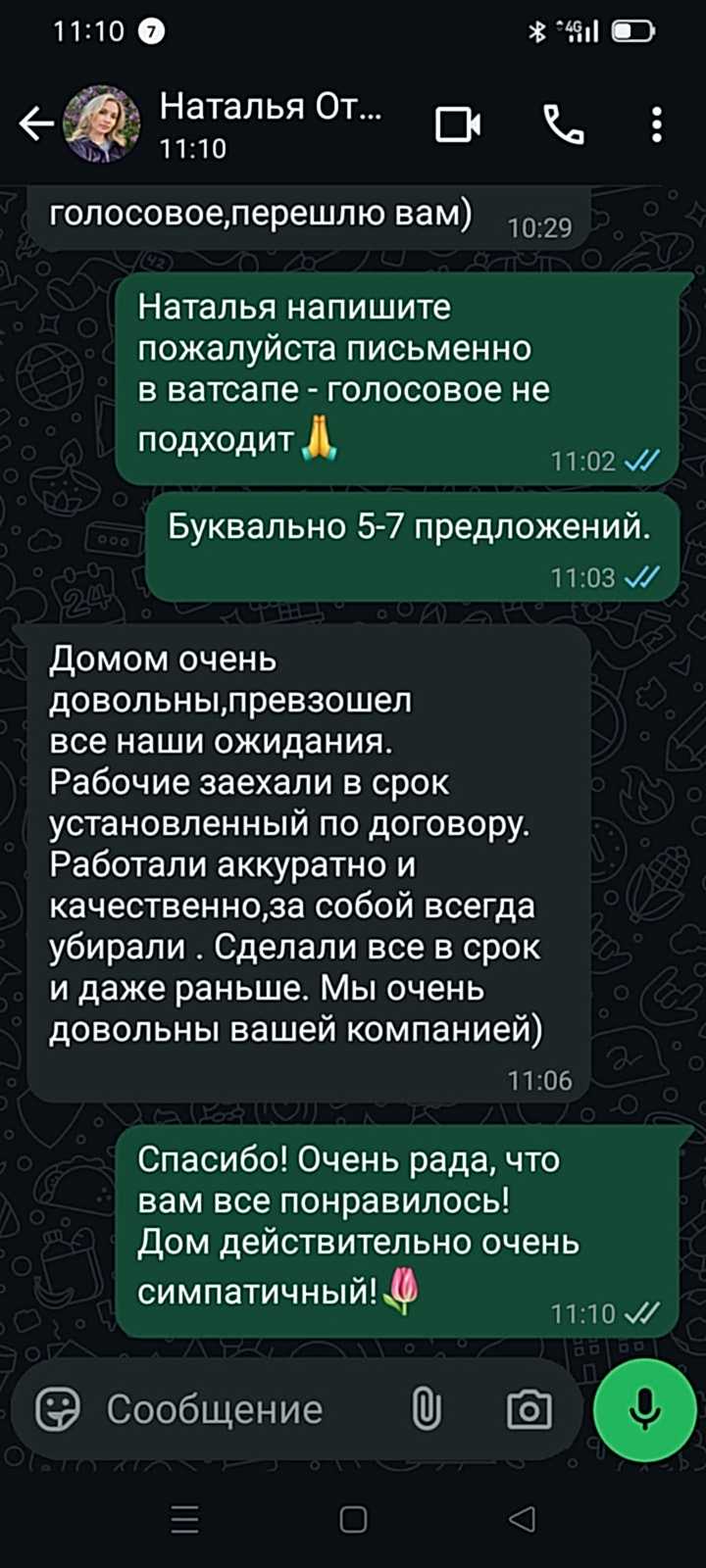
Task: Open the camera to send a photo
Action: [529, 1409]
